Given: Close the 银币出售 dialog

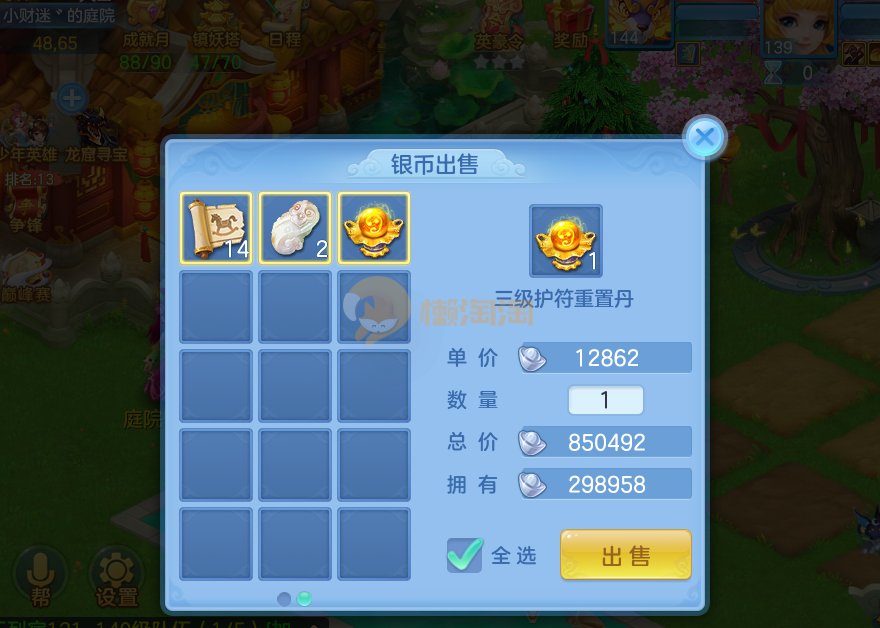Looking at the screenshot, I should pyautogui.click(x=705, y=137).
